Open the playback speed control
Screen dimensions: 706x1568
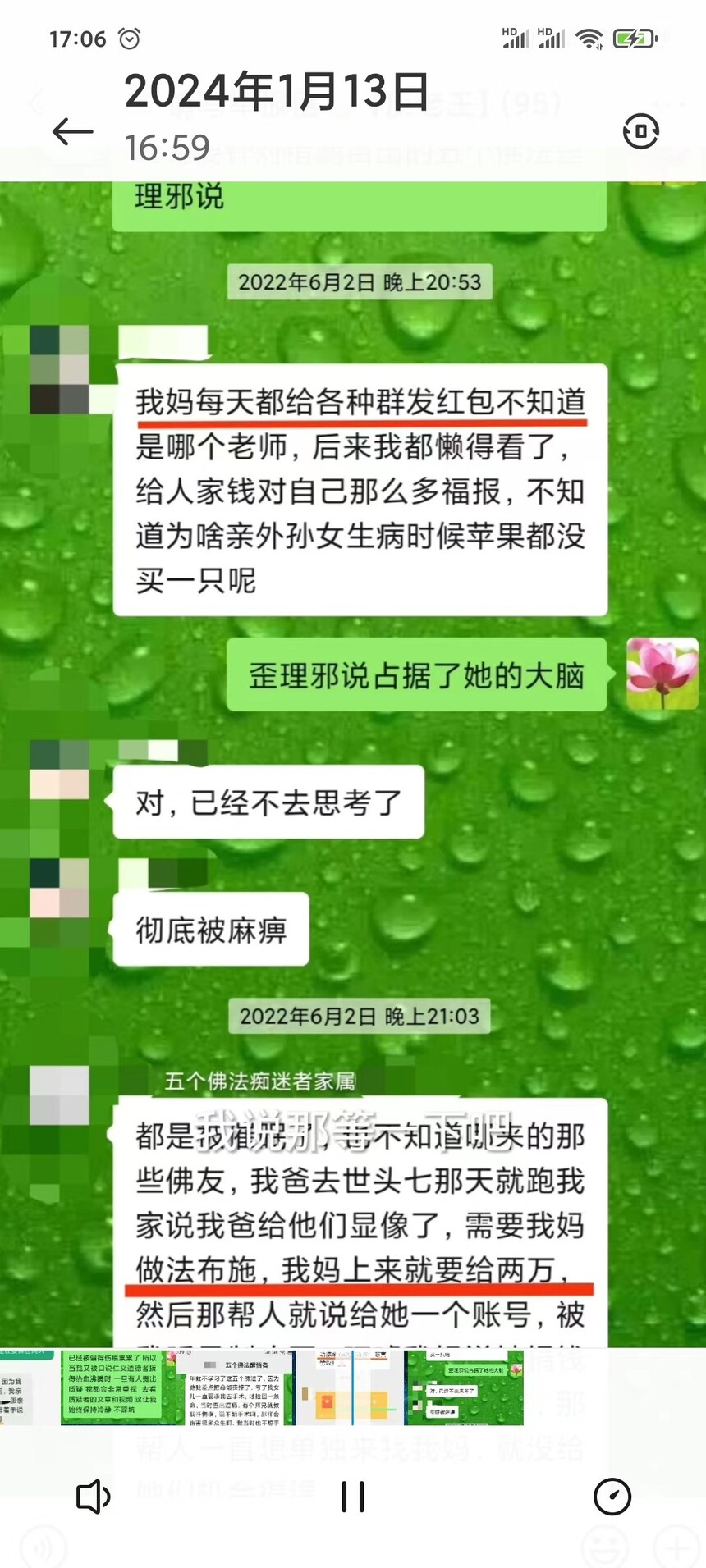(612, 1497)
